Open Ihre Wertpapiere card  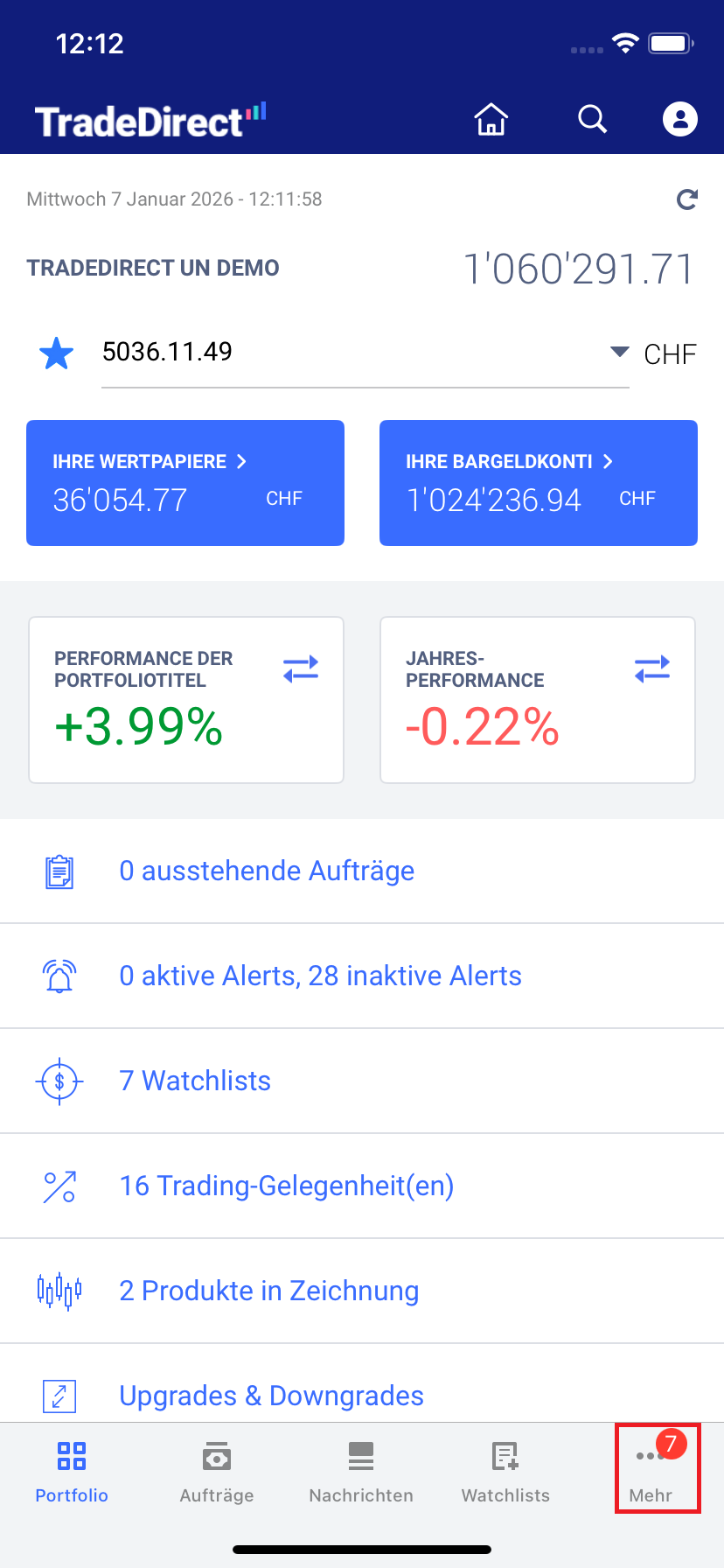[185, 483]
